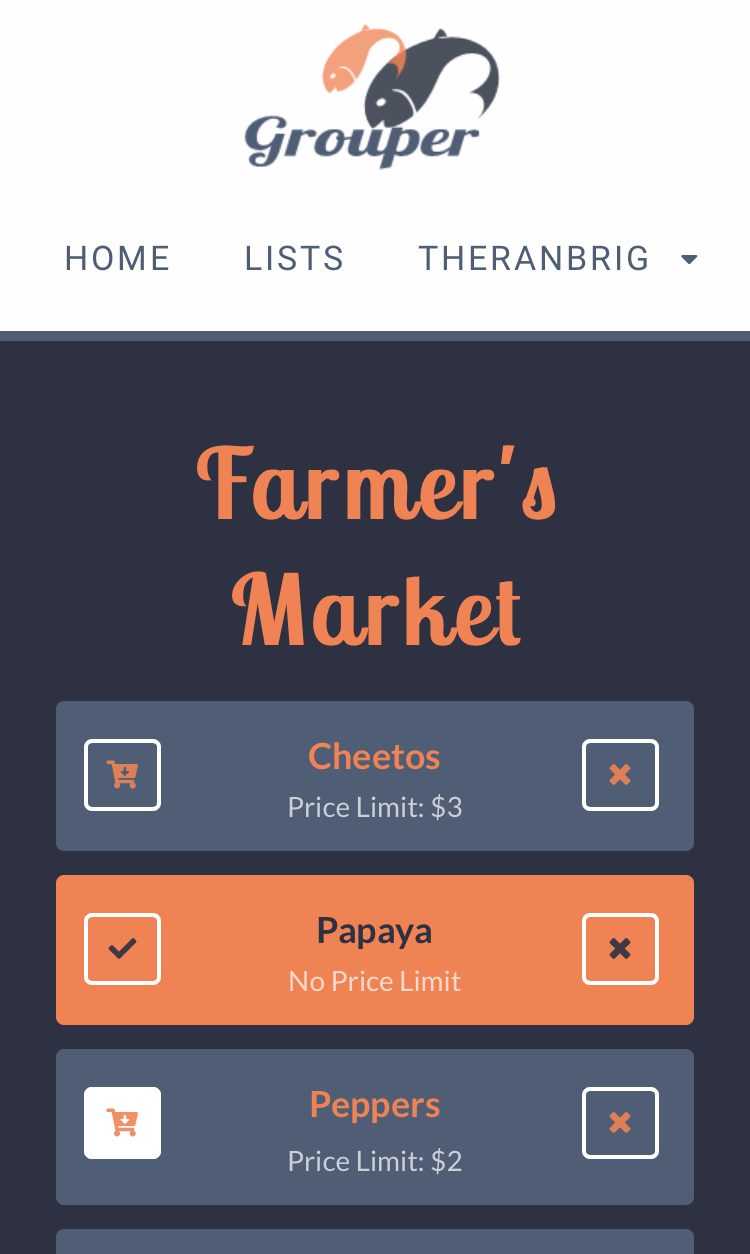Remove Peppers from the list
The image size is (750, 1254).
click(x=620, y=1123)
